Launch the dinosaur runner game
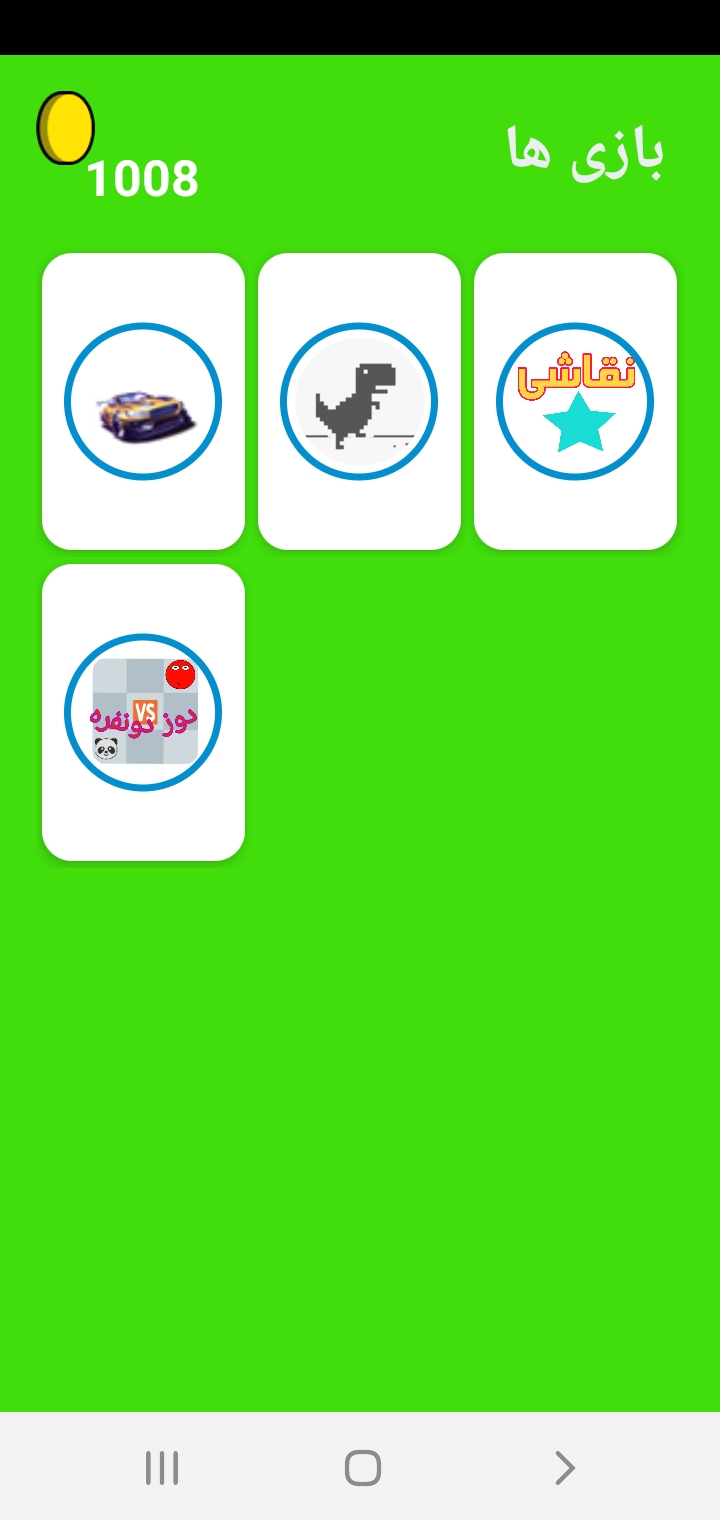Screen dimensions: 720x1520 tap(359, 401)
